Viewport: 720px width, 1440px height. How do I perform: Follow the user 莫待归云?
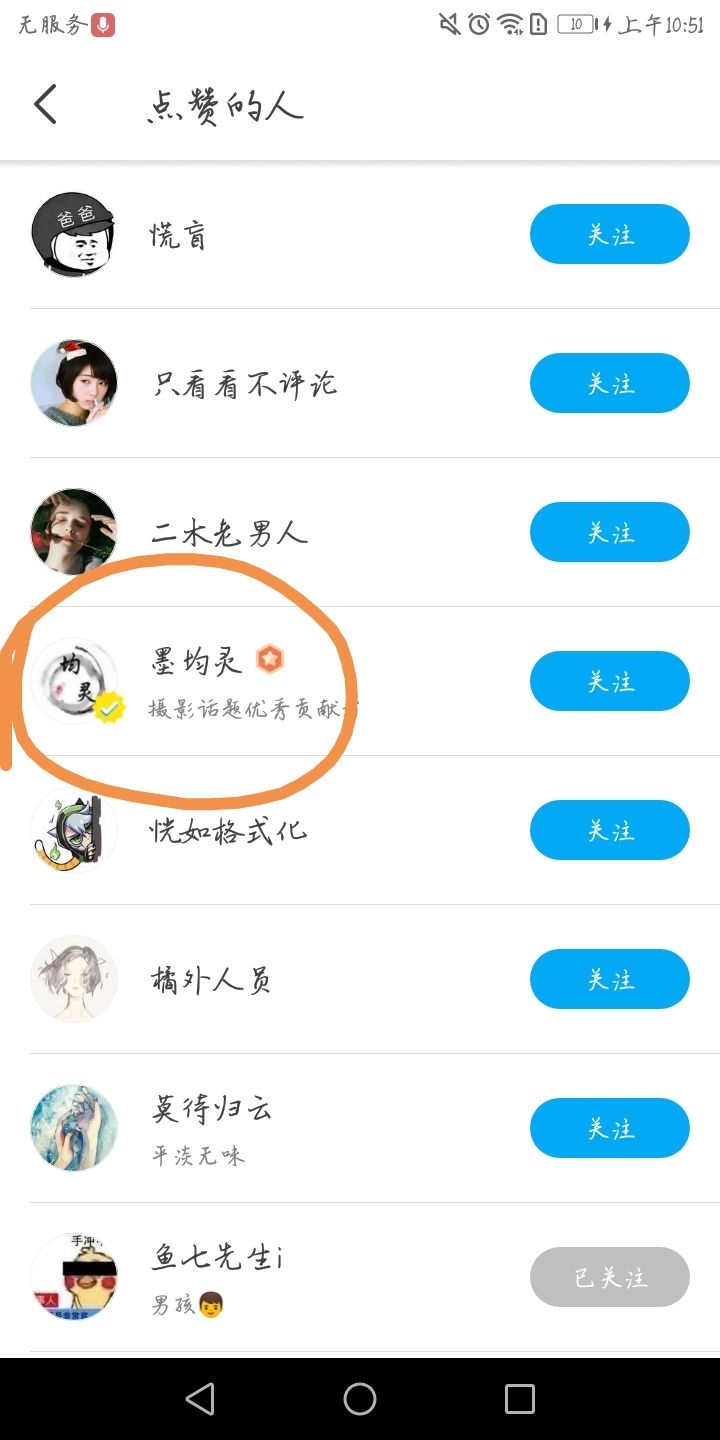click(x=609, y=1129)
